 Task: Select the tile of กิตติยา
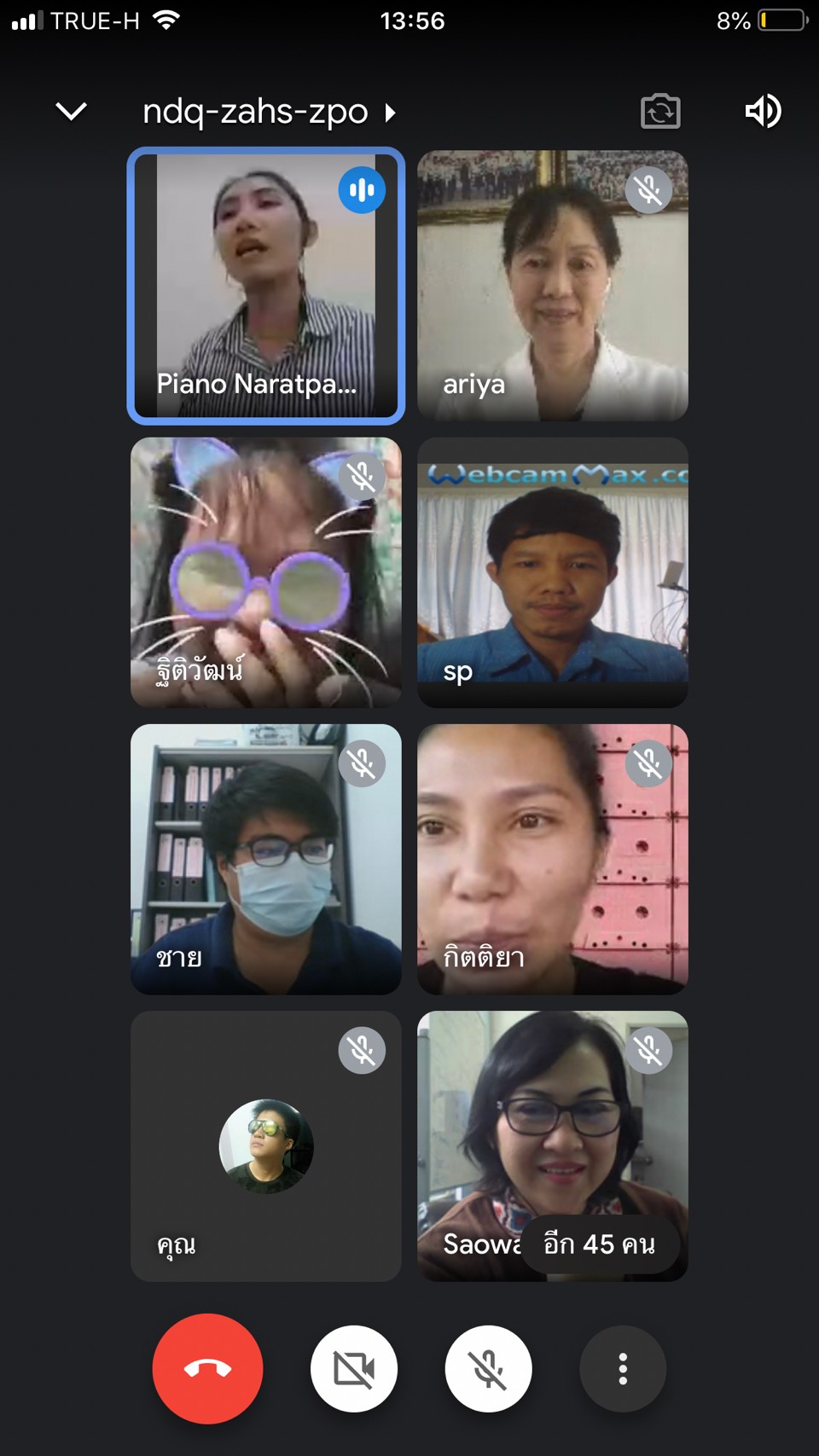click(553, 859)
